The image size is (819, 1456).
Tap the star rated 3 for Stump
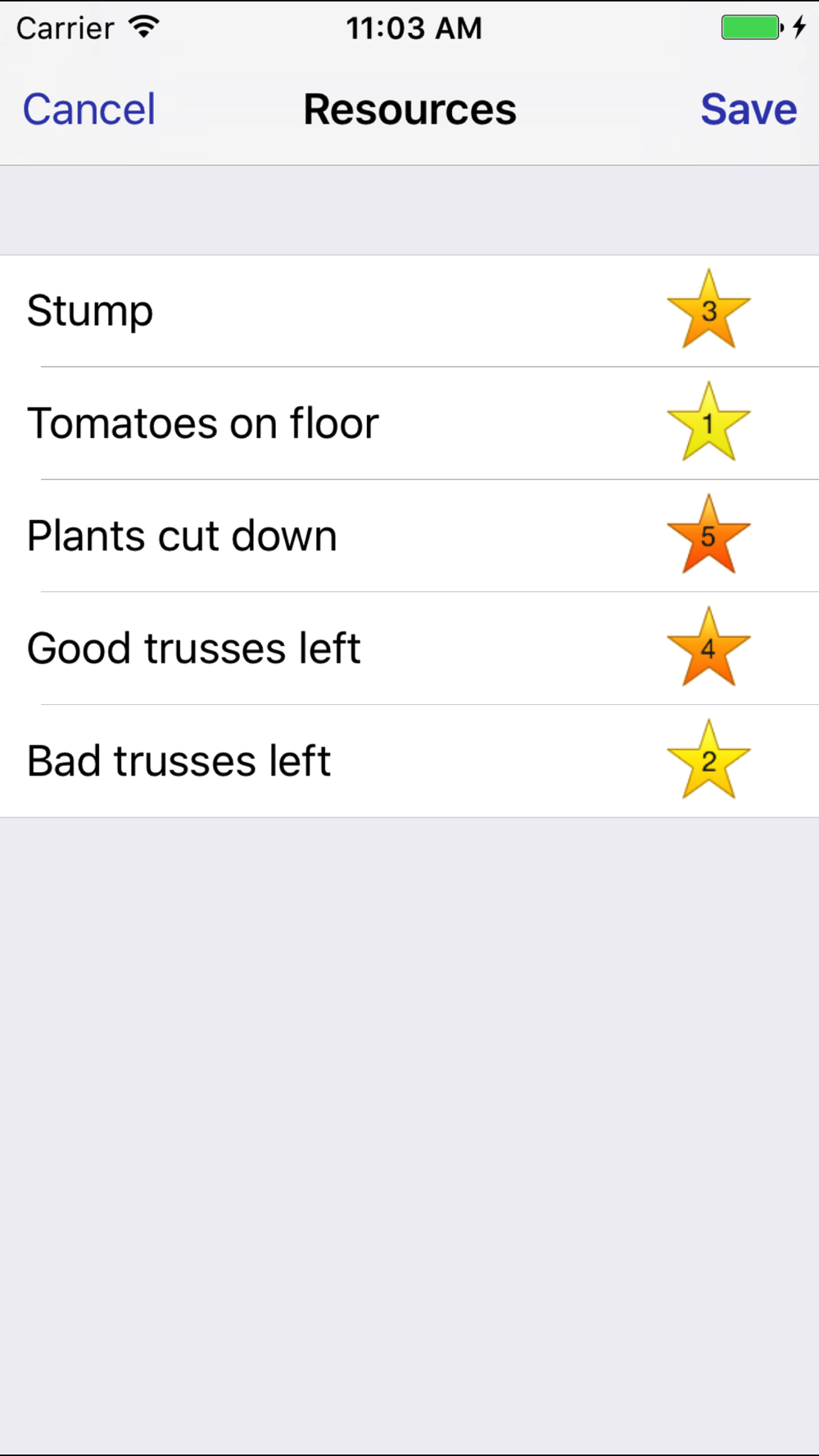708,310
